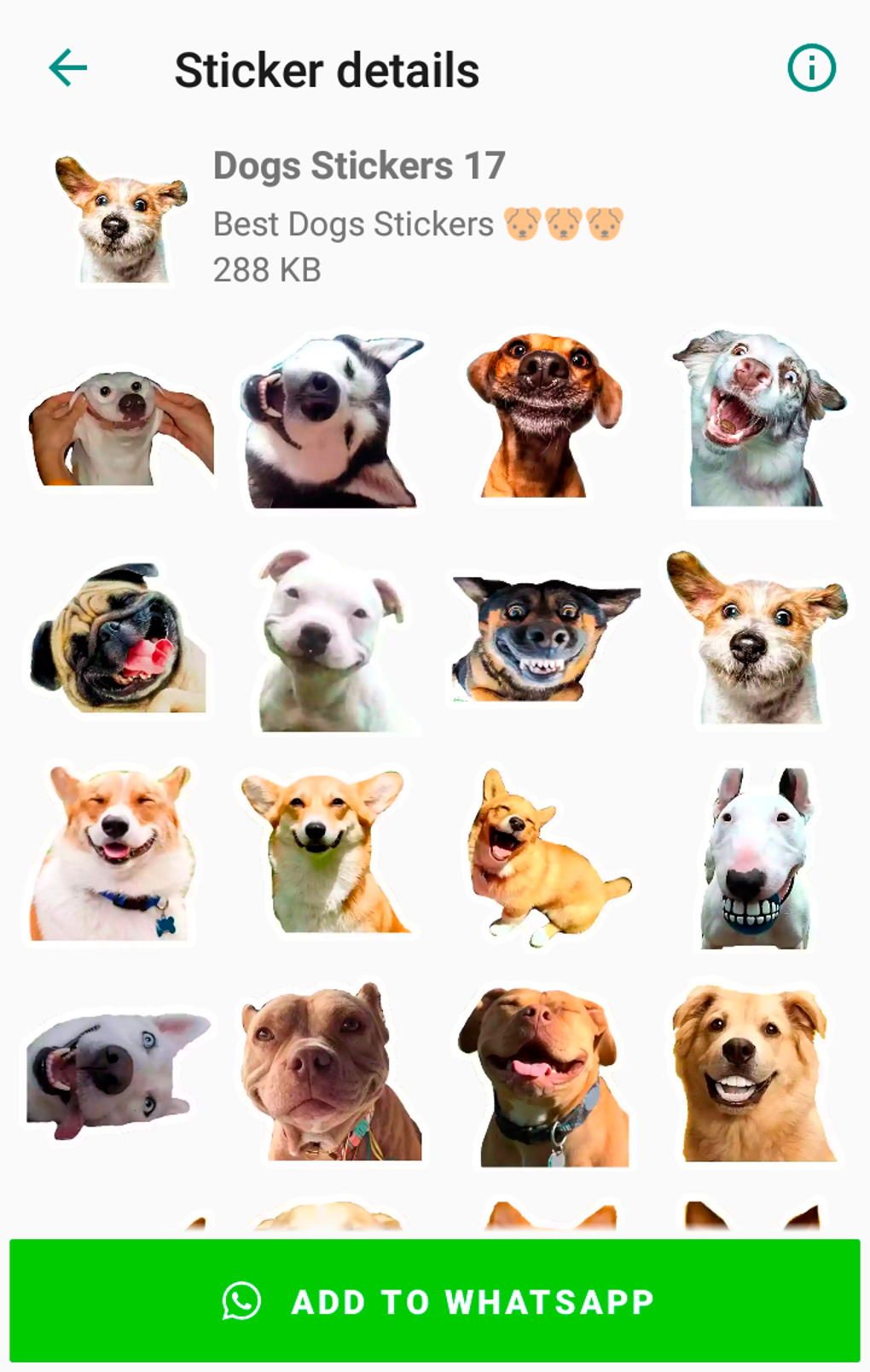The height and width of the screenshot is (1372, 870).
Task: Go back from Sticker details
Action: 68,68
